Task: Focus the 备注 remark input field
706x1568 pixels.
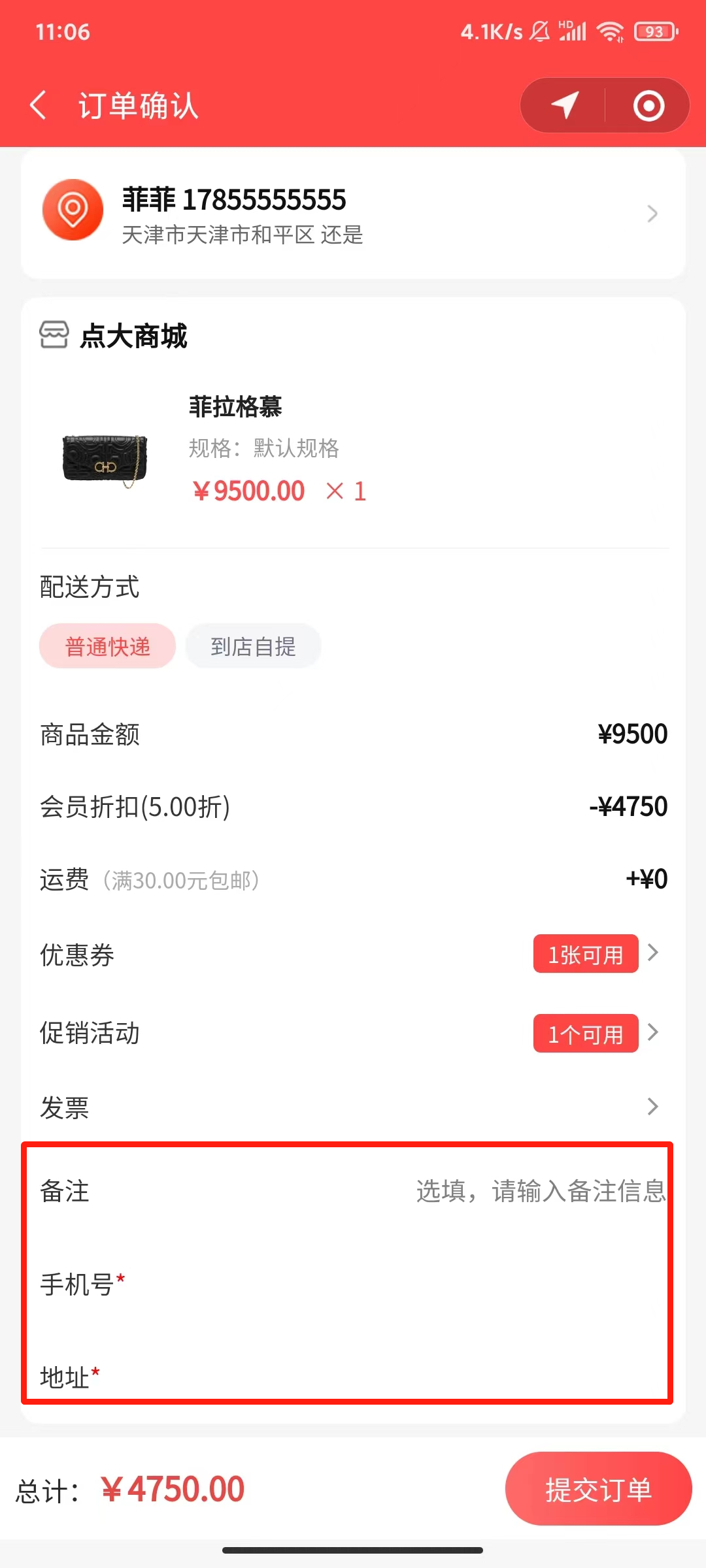Action: coord(540,1191)
